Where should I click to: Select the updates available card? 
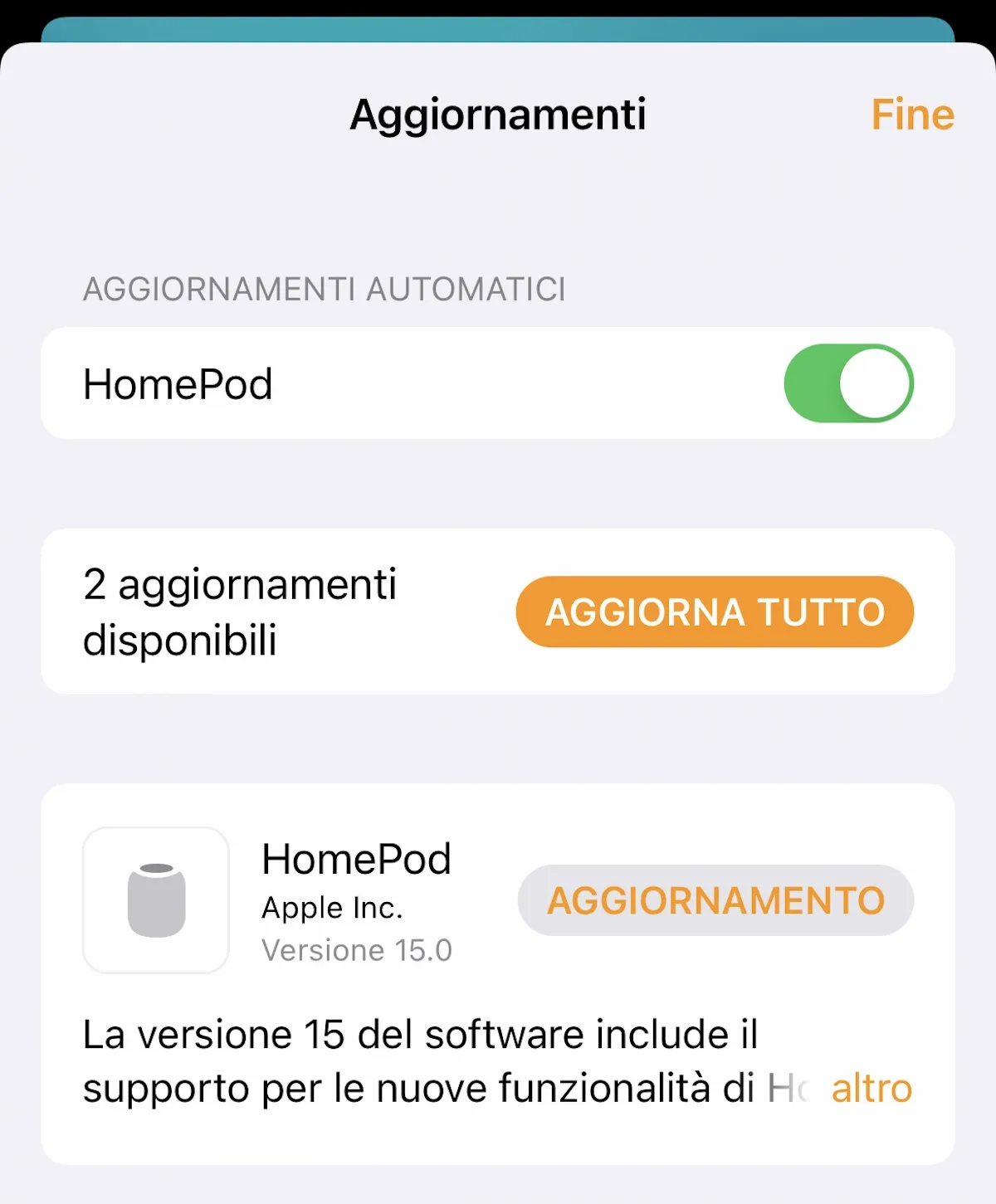498,612
